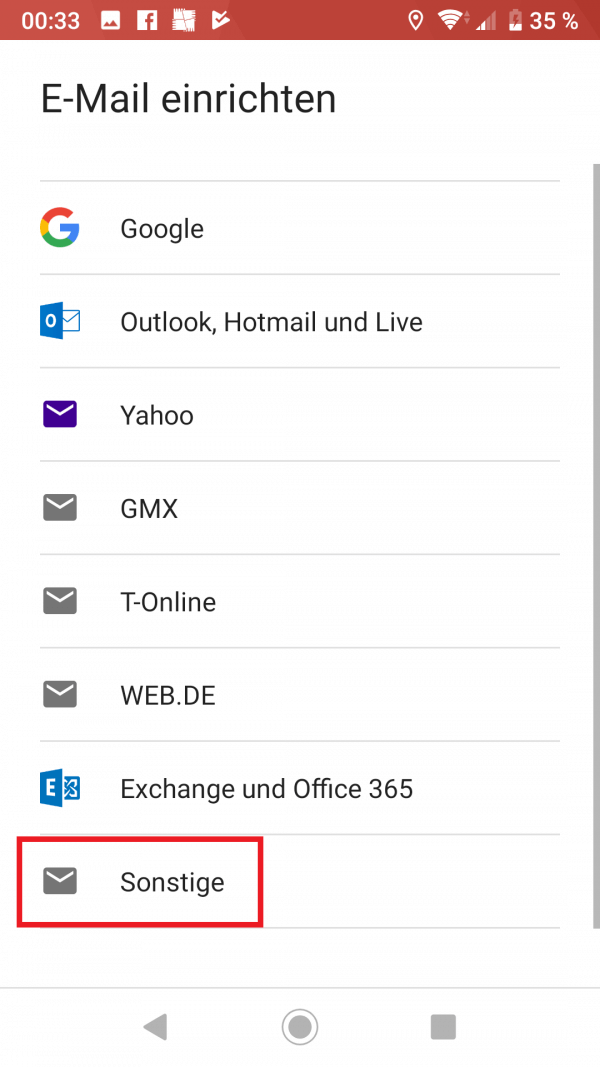This screenshot has height=1067, width=600.
Task: Go back using the system back button
Action: click(156, 1026)
